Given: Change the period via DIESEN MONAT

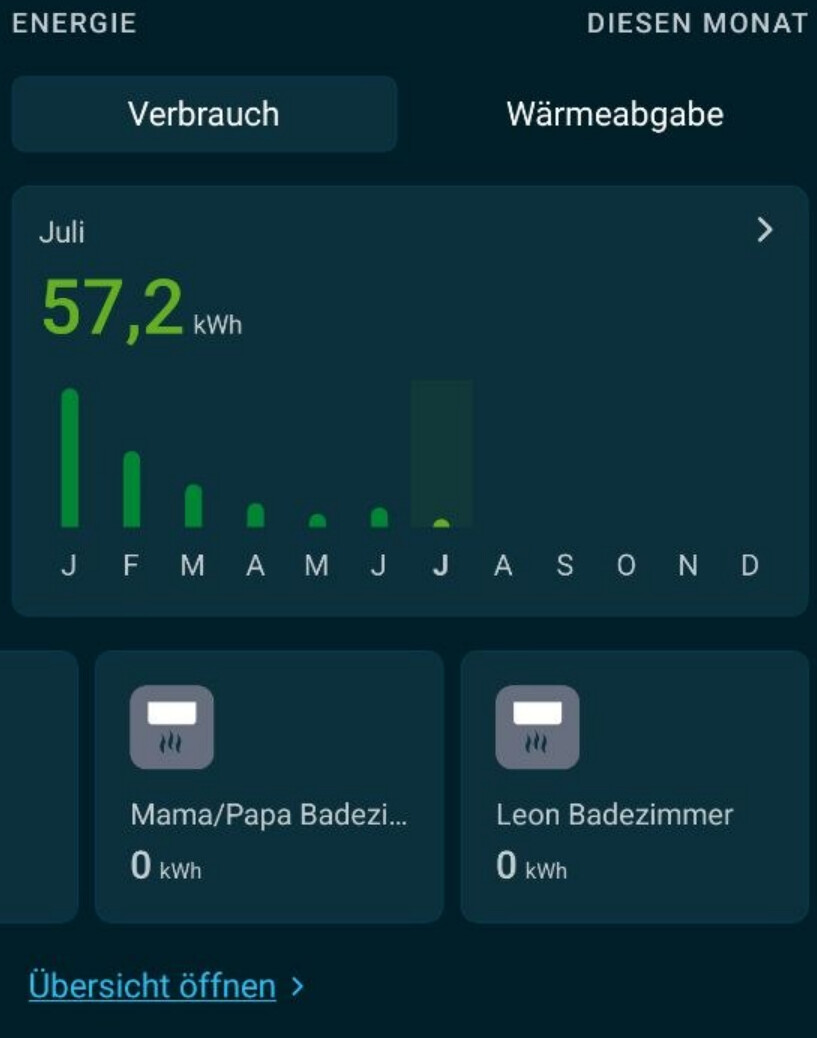Looking at the screenshot, I should pyautogui.click(x=697, y=23).
